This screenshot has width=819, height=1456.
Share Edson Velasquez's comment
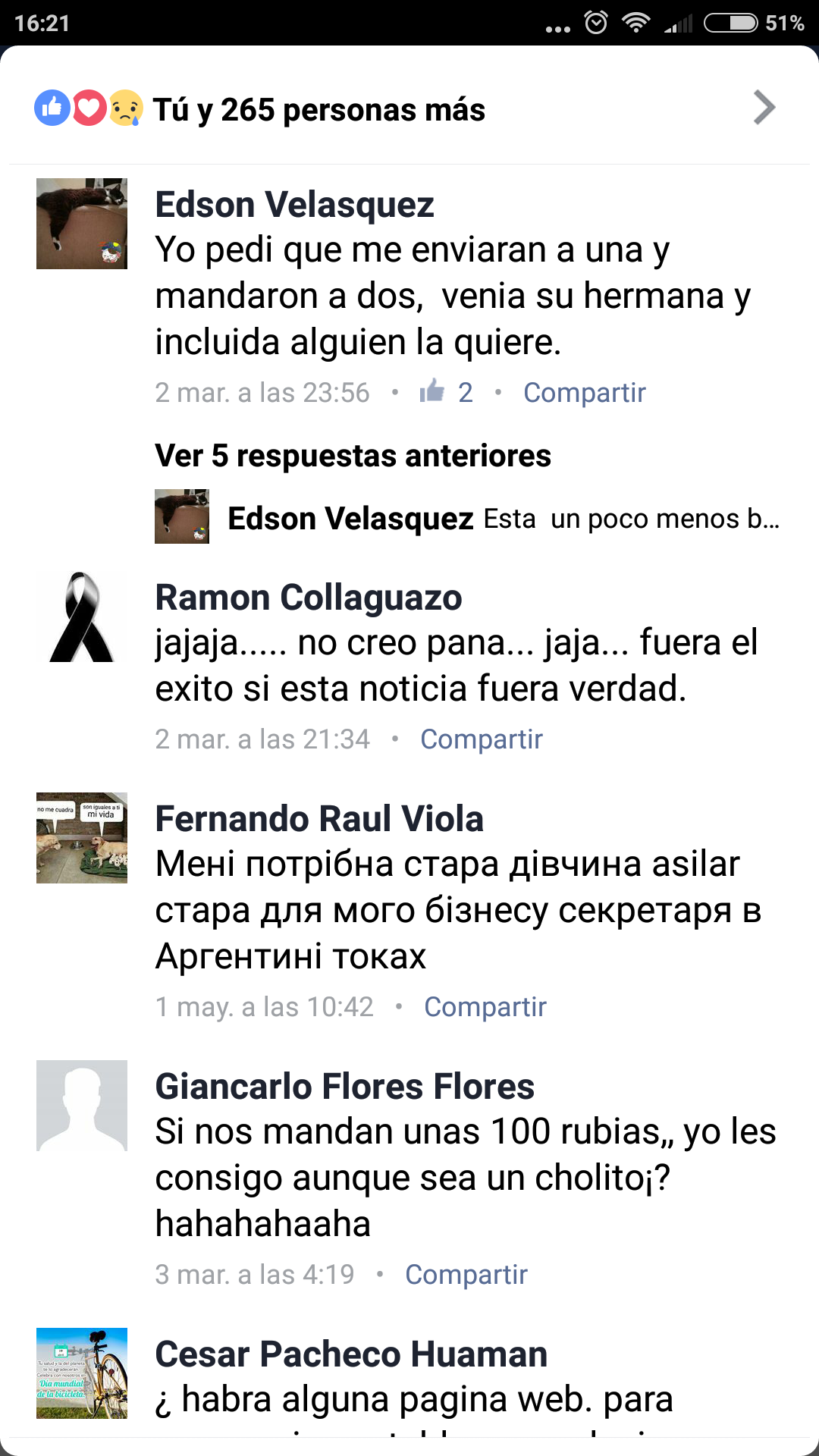point(584,393)
